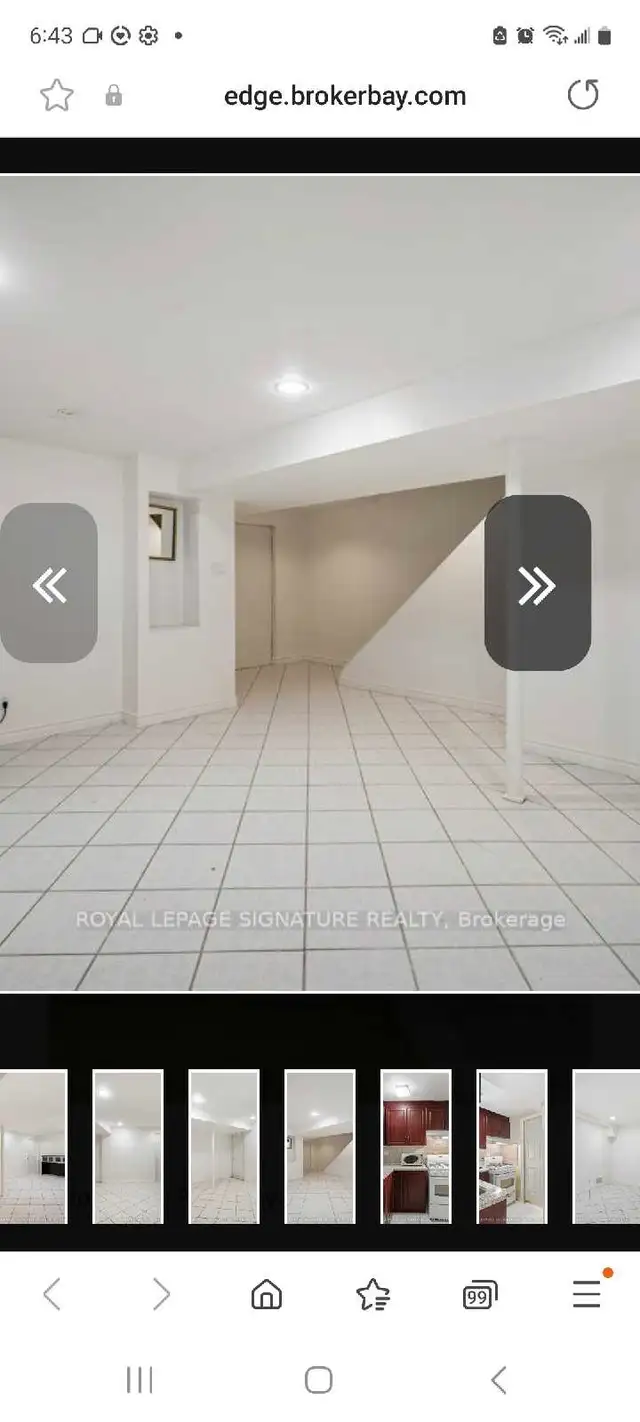
Task: Show the previous listing photo
Action: tap(49, 583)
